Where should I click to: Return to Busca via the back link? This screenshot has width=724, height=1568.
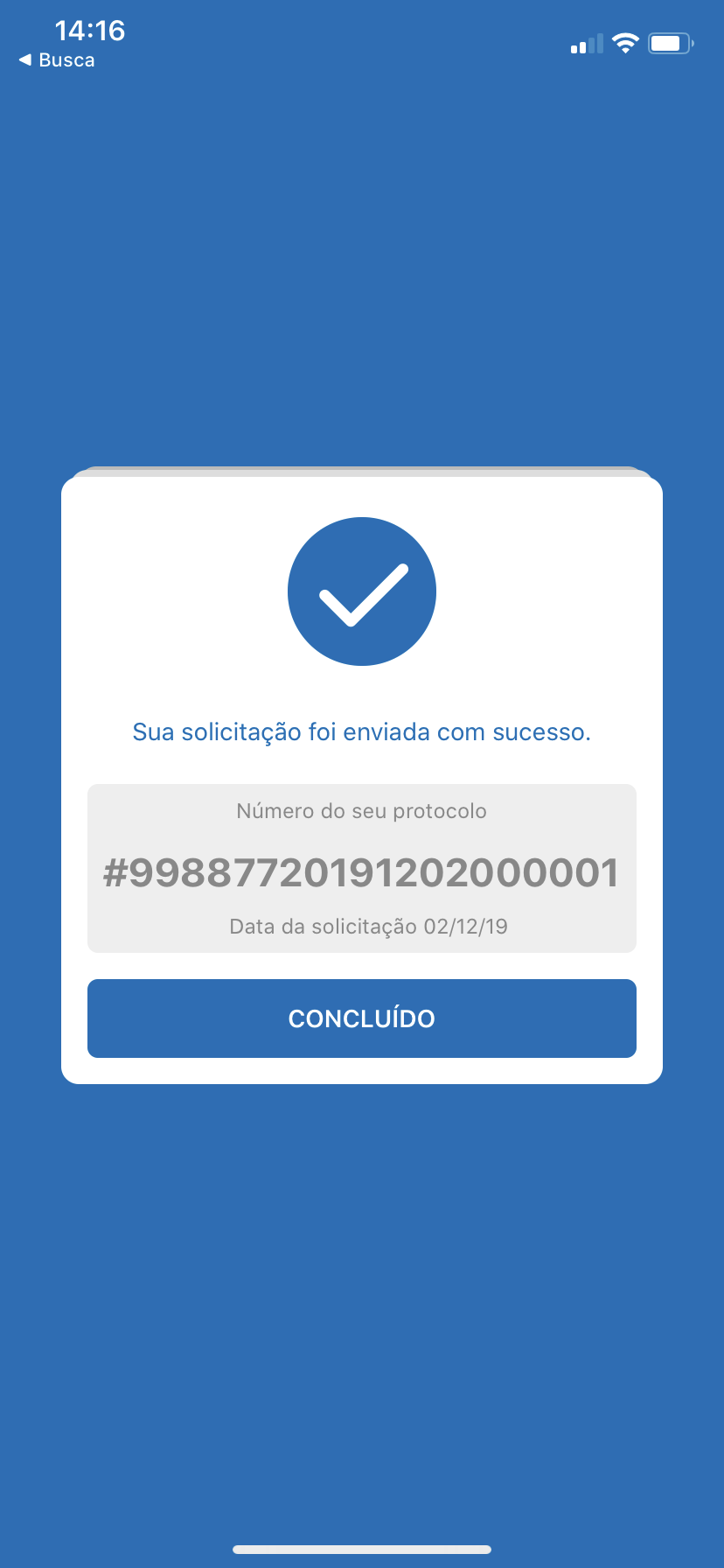(57, 60)
